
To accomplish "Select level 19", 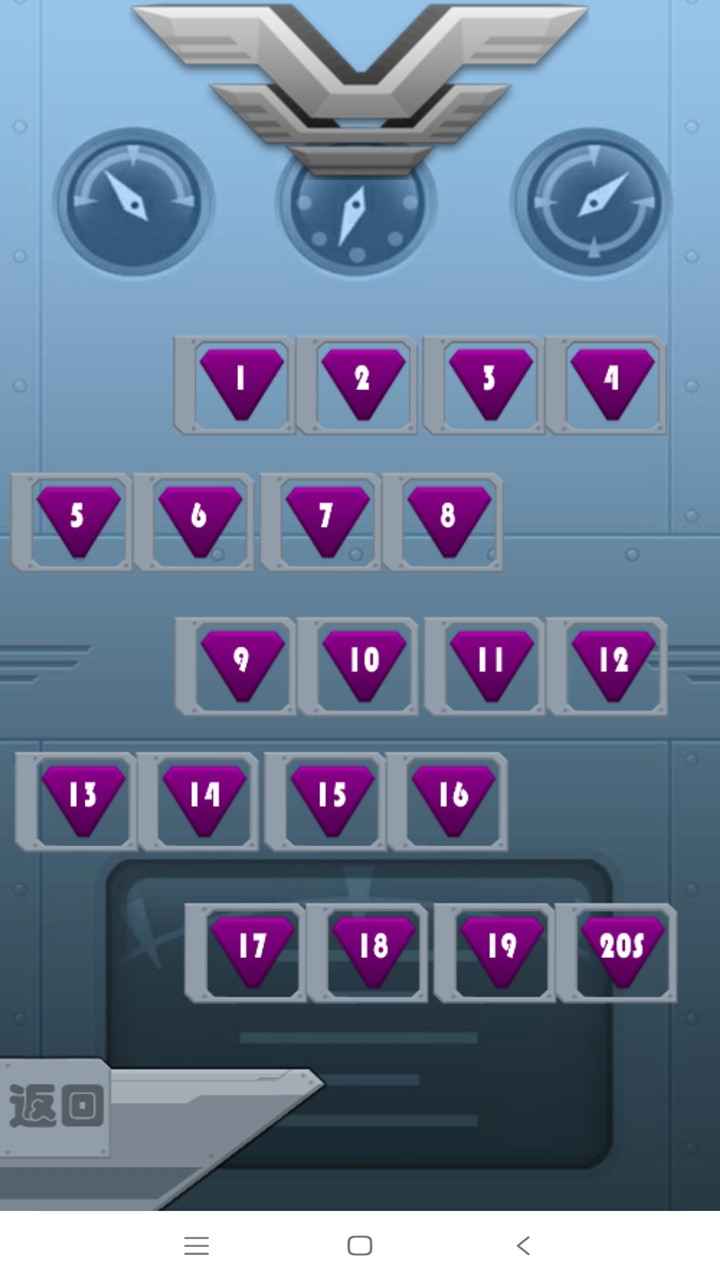I will pos(501,950).
